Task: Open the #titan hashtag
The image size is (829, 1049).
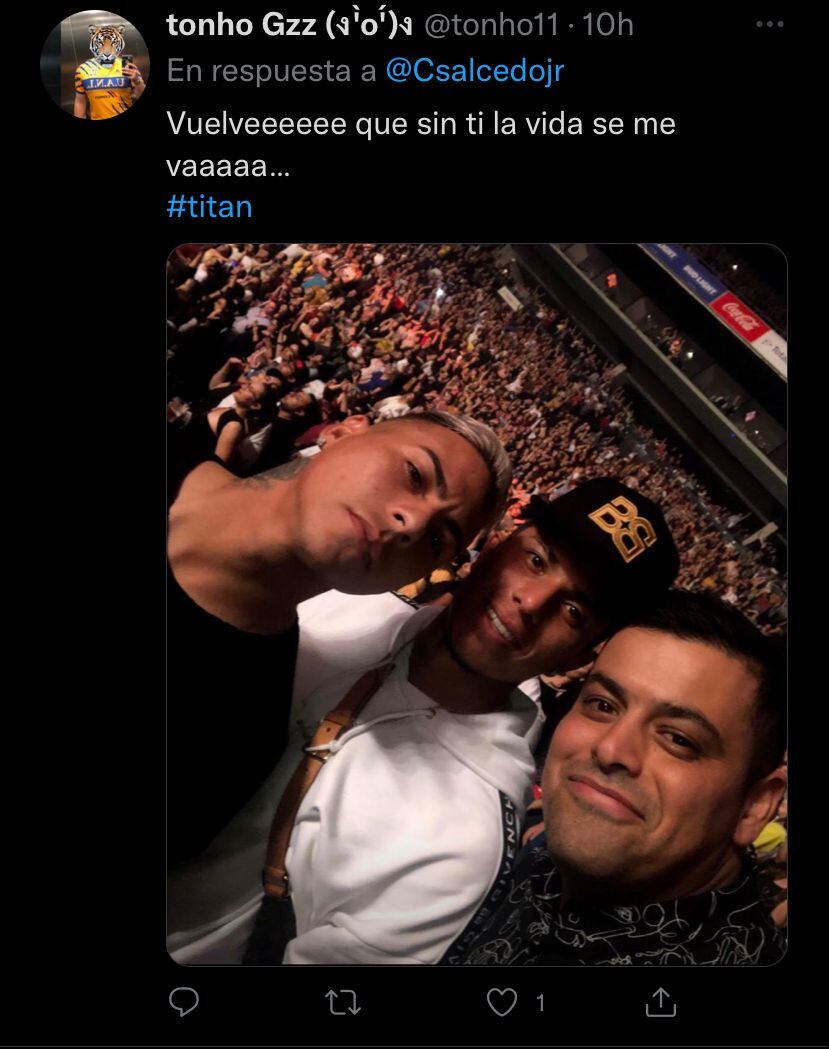Action: click(208, 207)
